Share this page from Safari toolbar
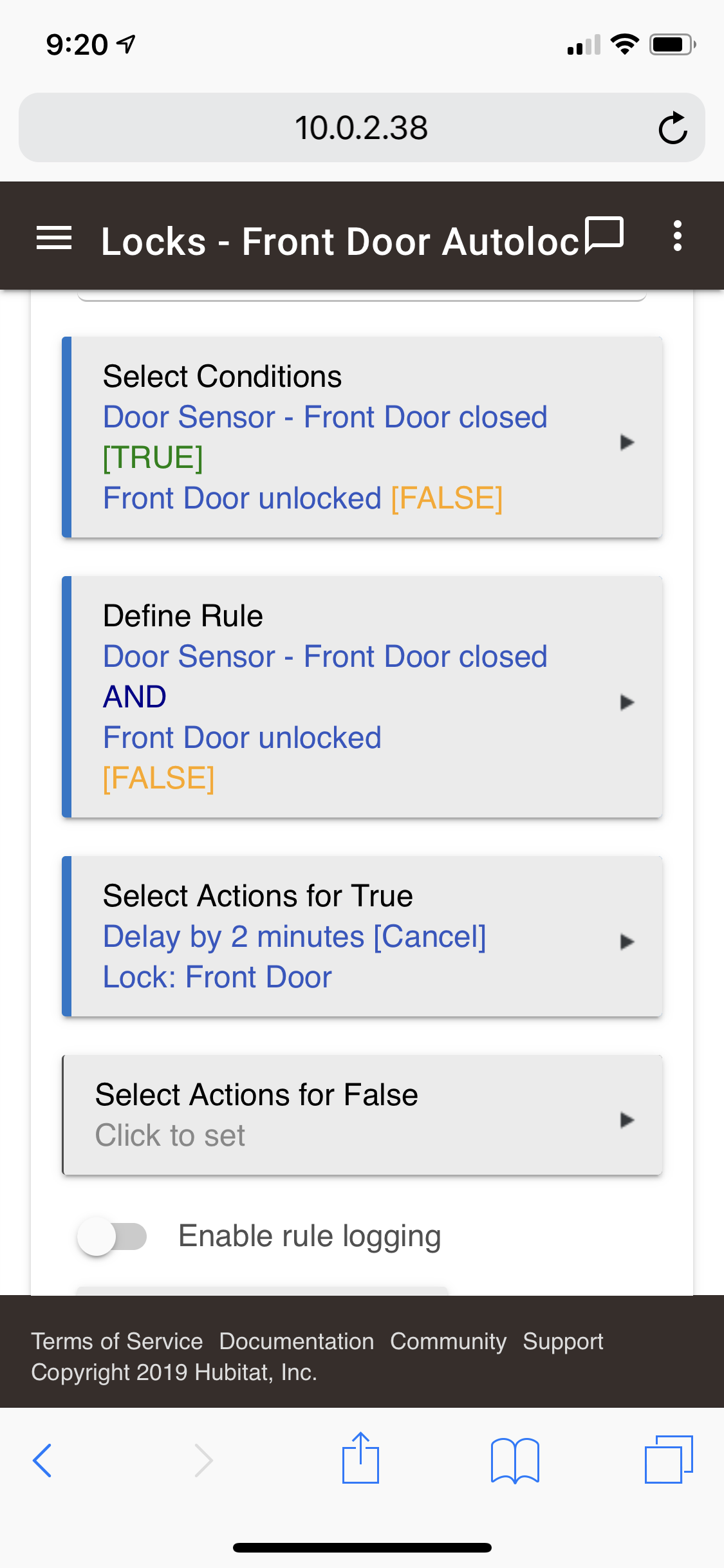The height and width of the screenshot is (1568, 724). point(360,1458)
